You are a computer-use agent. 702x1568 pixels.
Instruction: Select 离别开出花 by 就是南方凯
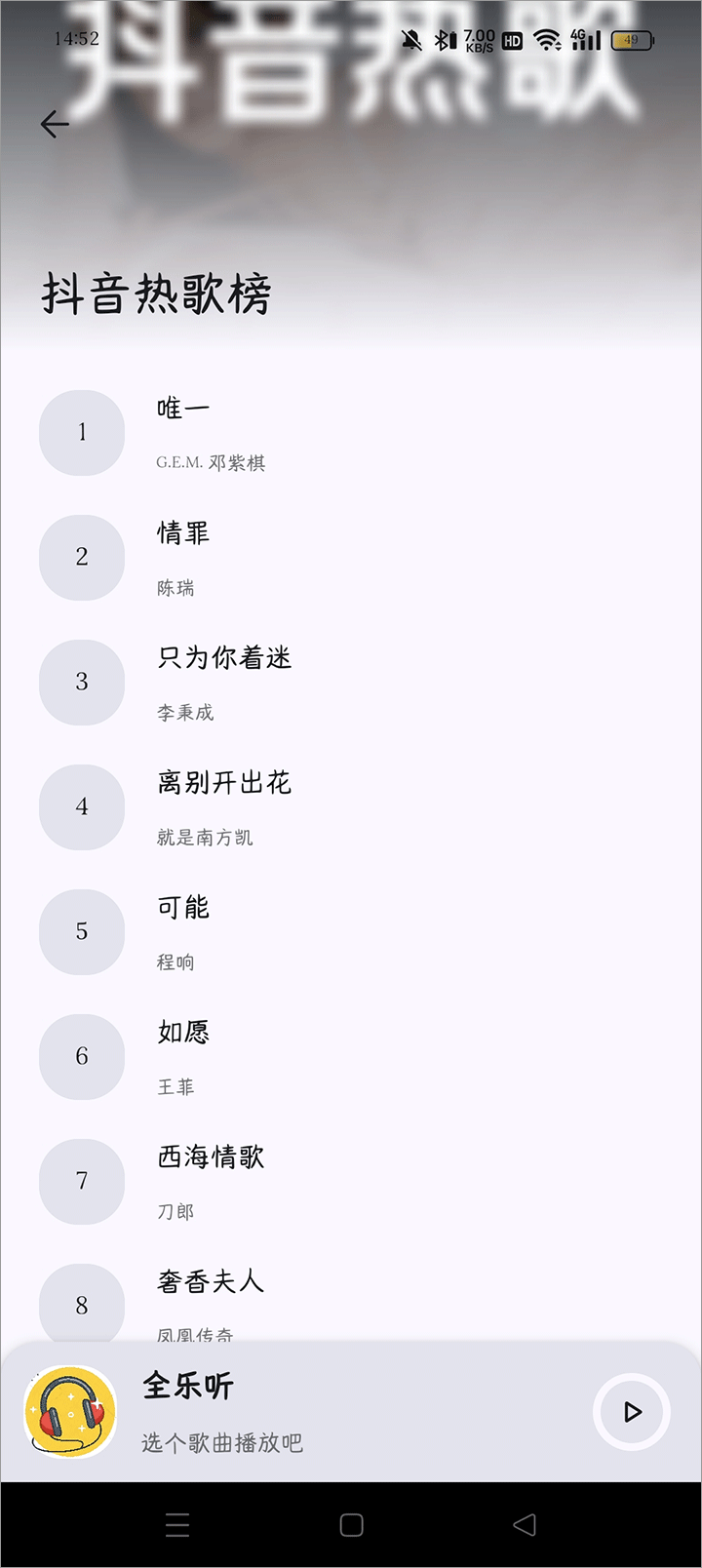pos(292,806)
